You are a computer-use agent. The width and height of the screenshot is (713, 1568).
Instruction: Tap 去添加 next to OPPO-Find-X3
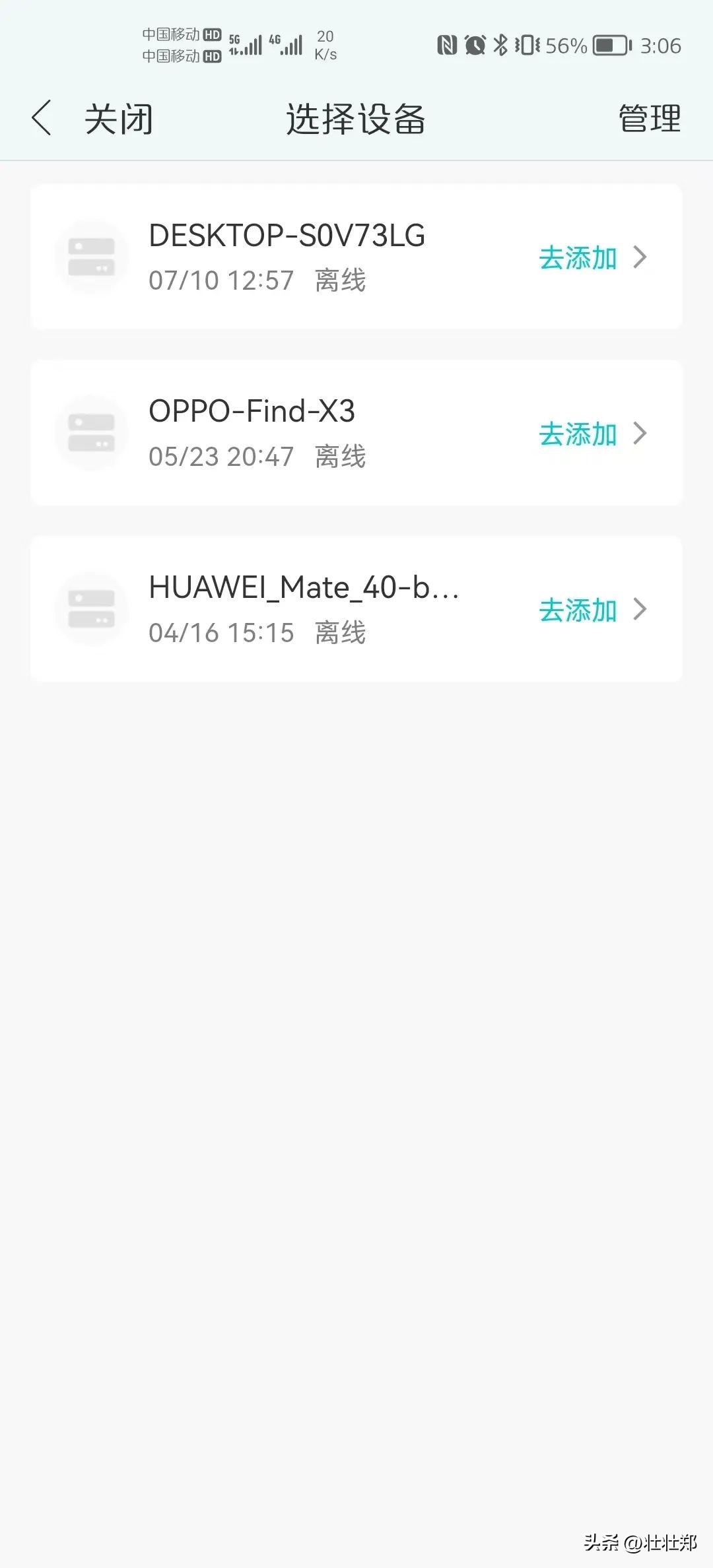point(579,434)
